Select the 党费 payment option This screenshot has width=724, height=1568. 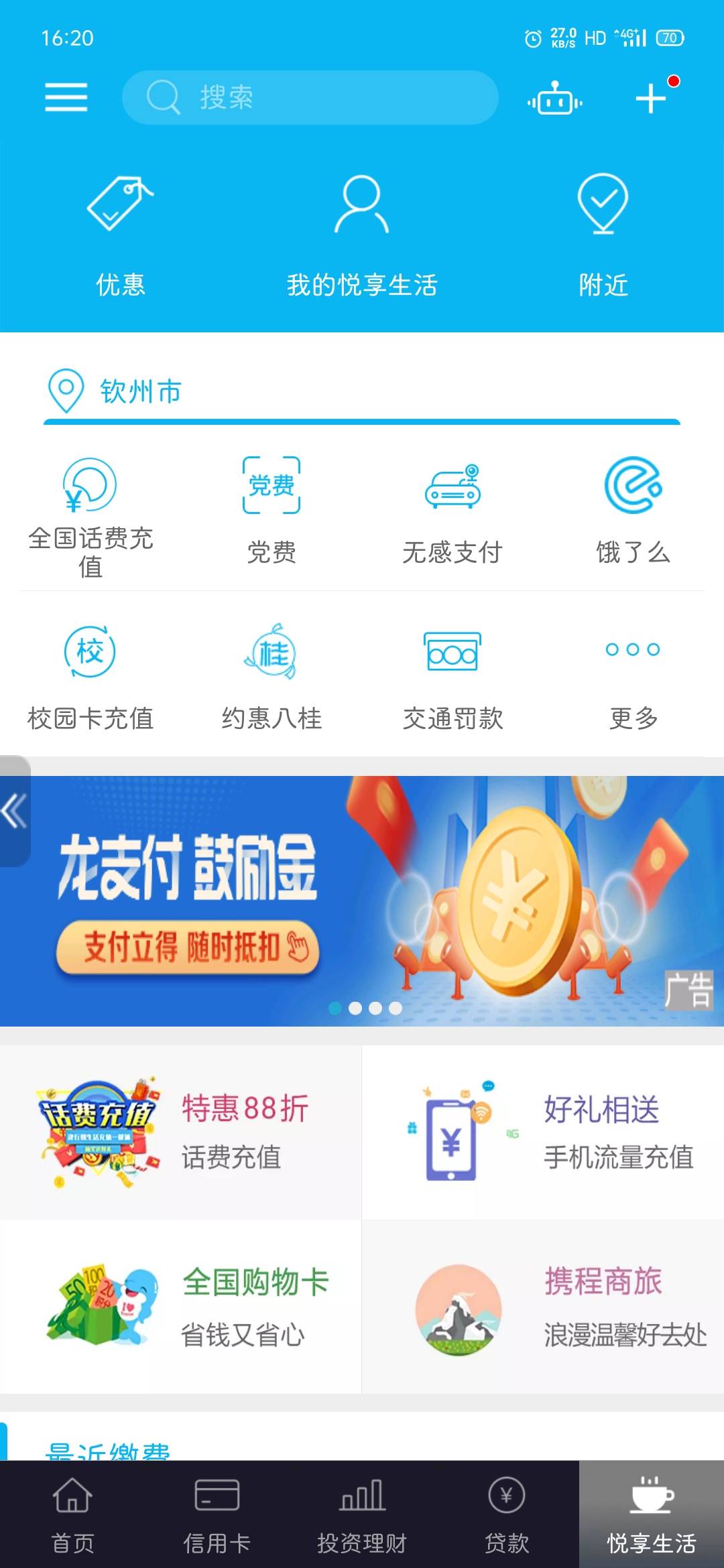[271, 509]
